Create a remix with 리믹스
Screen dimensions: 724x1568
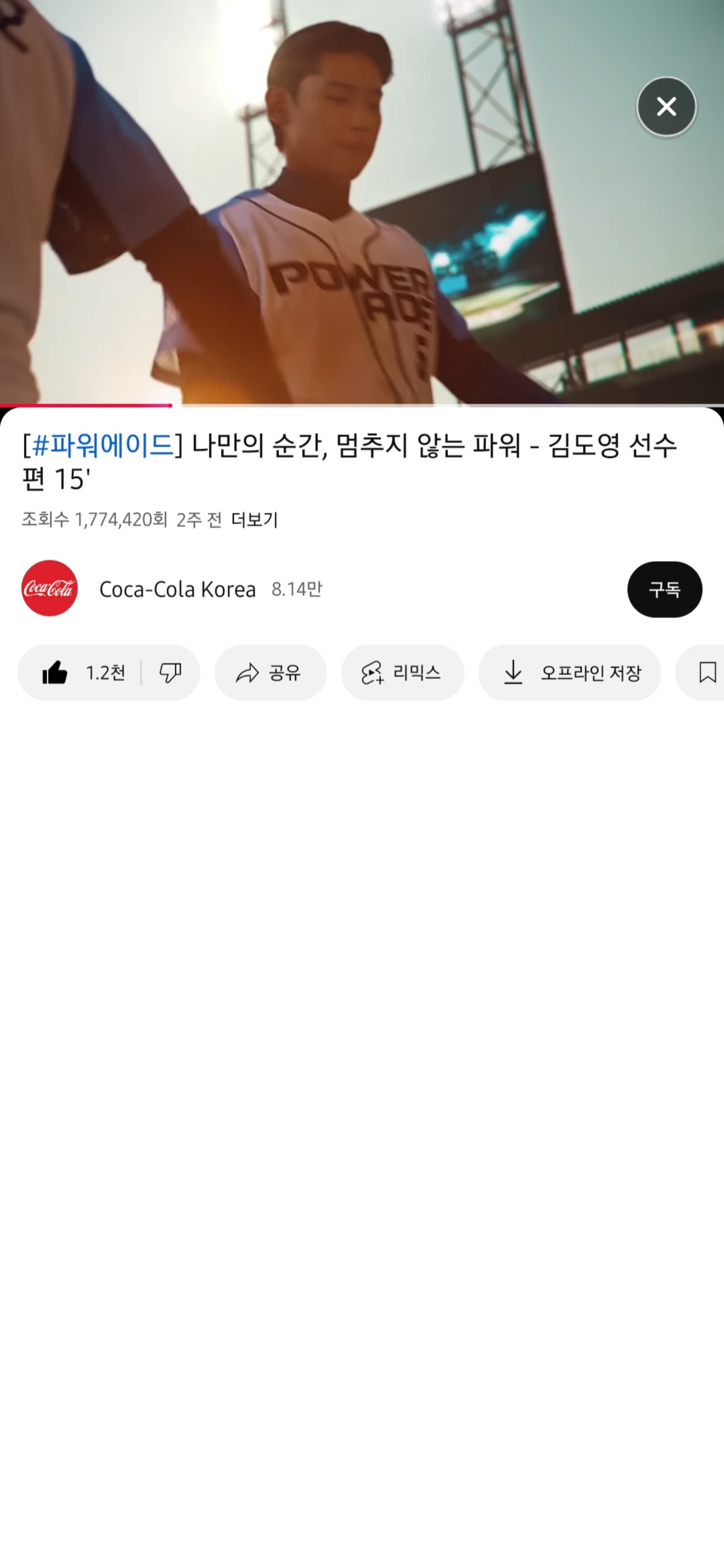(403, 672)
